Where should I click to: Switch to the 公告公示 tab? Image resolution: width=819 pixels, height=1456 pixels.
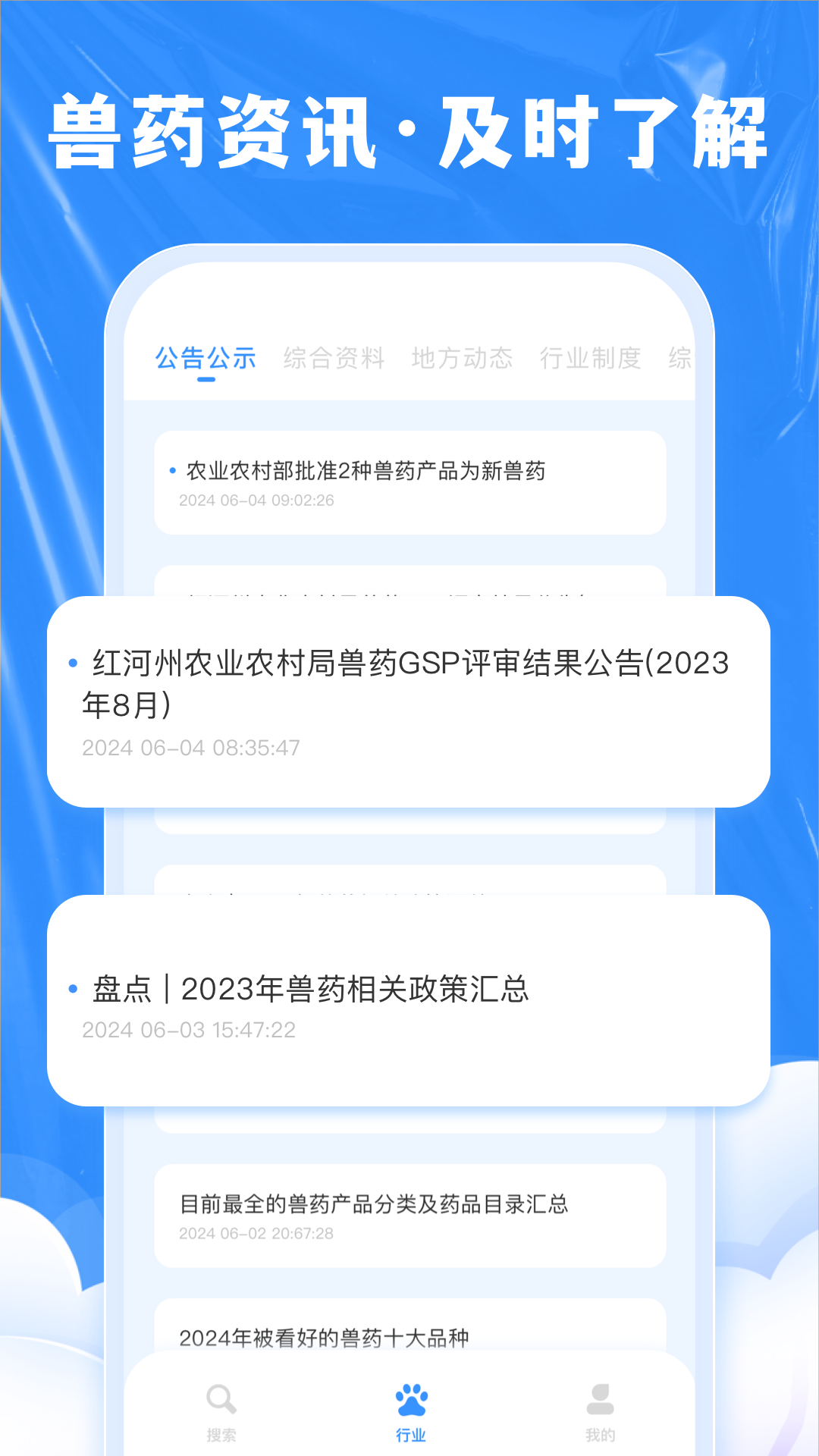pyautogui.click(x=206, y=359)
